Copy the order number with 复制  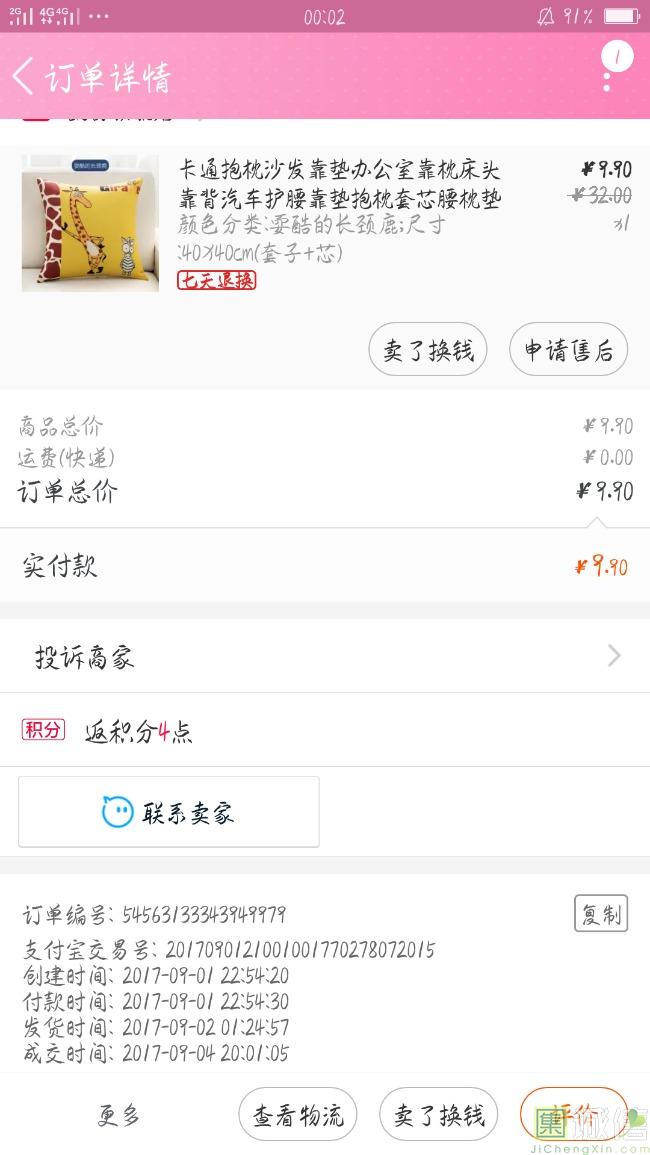[601, 913]
